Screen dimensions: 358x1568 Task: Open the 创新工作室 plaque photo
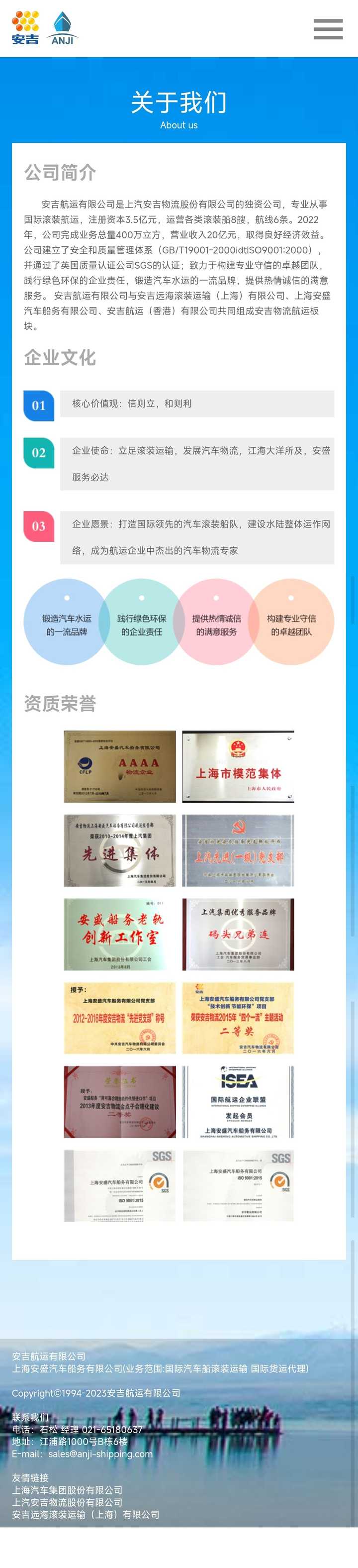(x=120, y=934)
